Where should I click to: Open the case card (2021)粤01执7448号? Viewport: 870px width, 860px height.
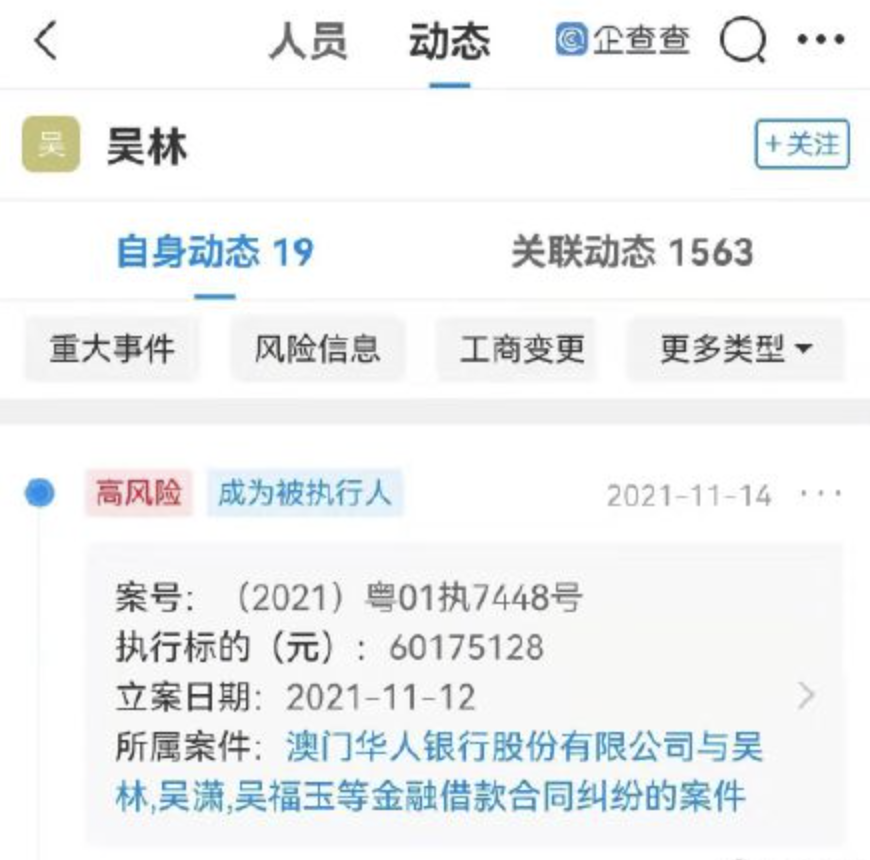pos(805,695)
